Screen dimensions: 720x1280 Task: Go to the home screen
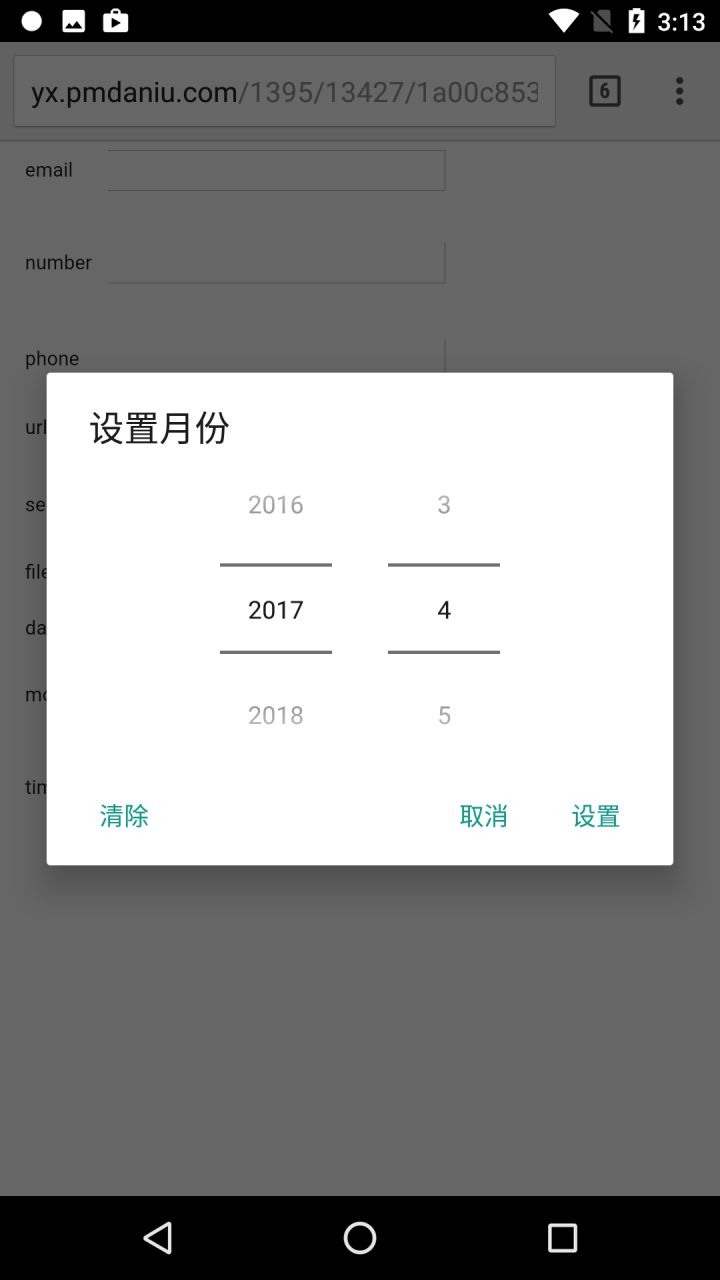[x=360, y=1238]
